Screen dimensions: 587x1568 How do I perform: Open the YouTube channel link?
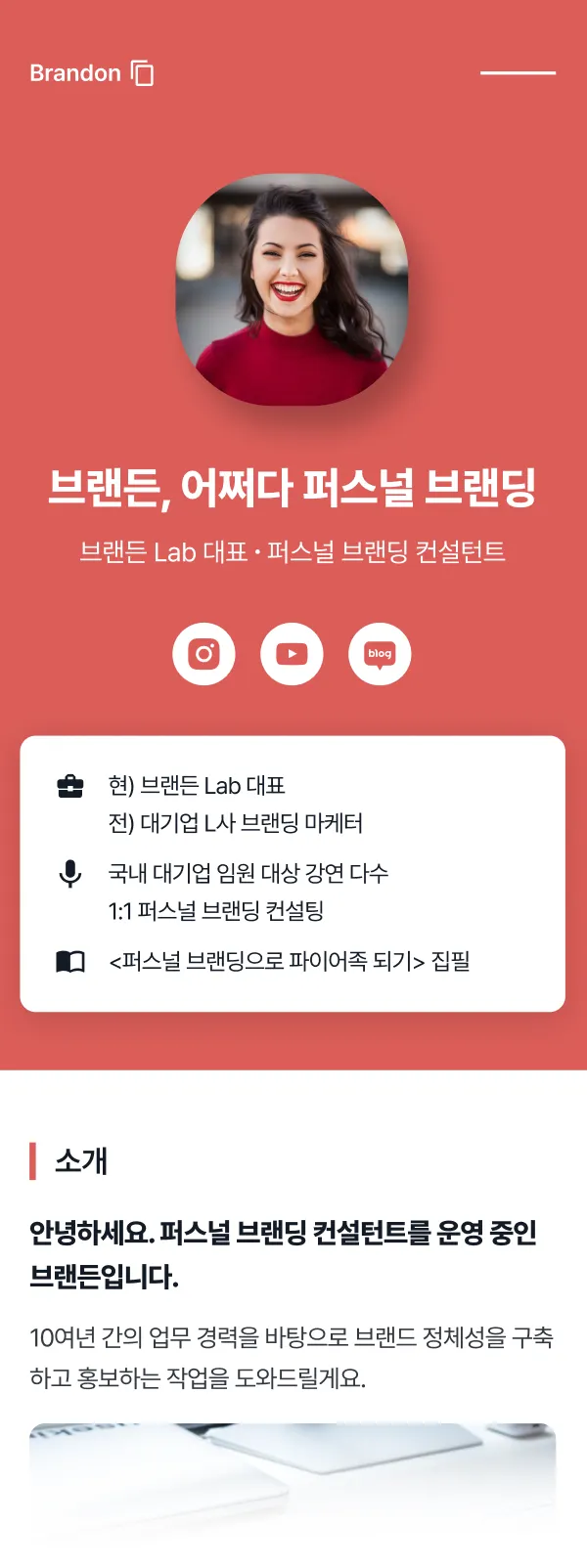tap(292, 653)
